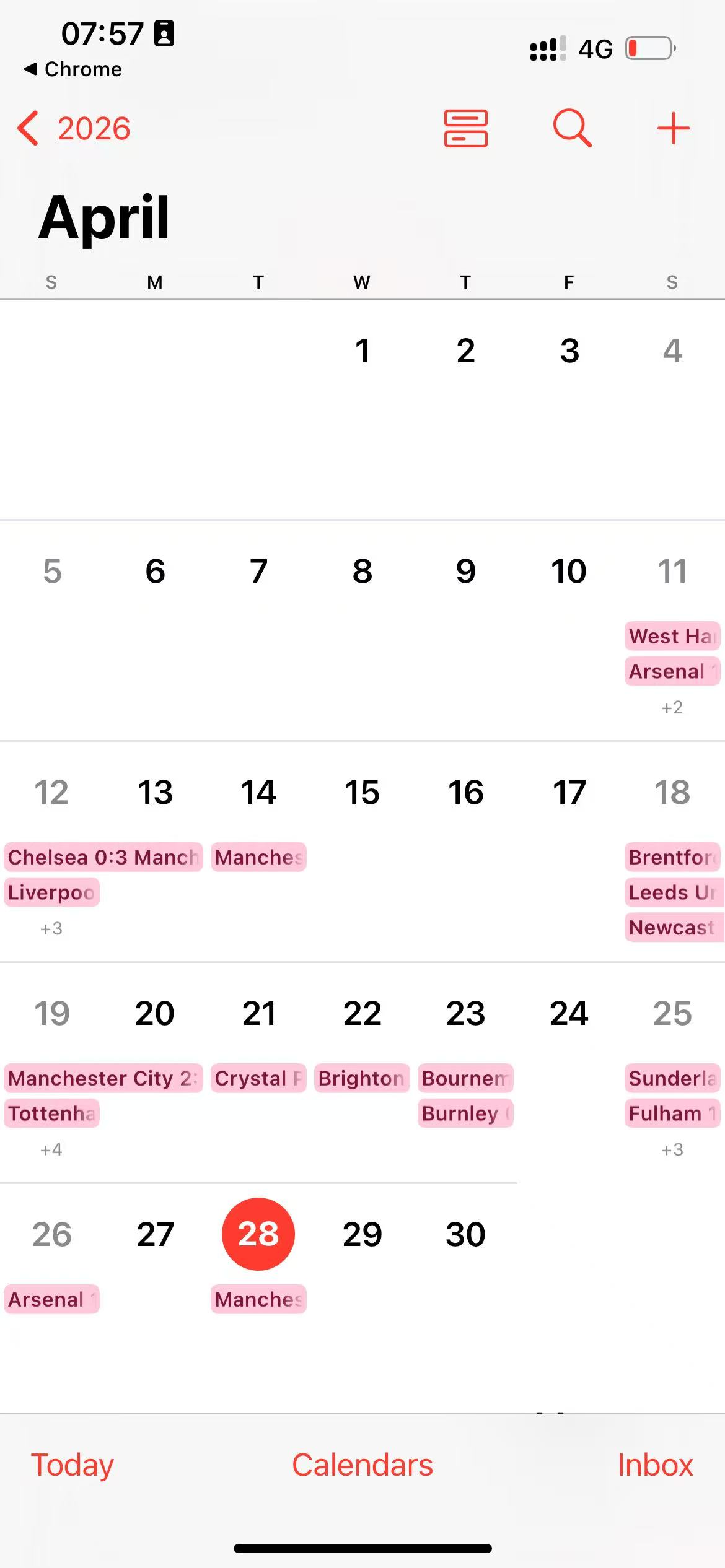This screenshot has height=1568, width=725.
Task: Open the Burnley event on April 23
Action: click(x=465, y=1113)
